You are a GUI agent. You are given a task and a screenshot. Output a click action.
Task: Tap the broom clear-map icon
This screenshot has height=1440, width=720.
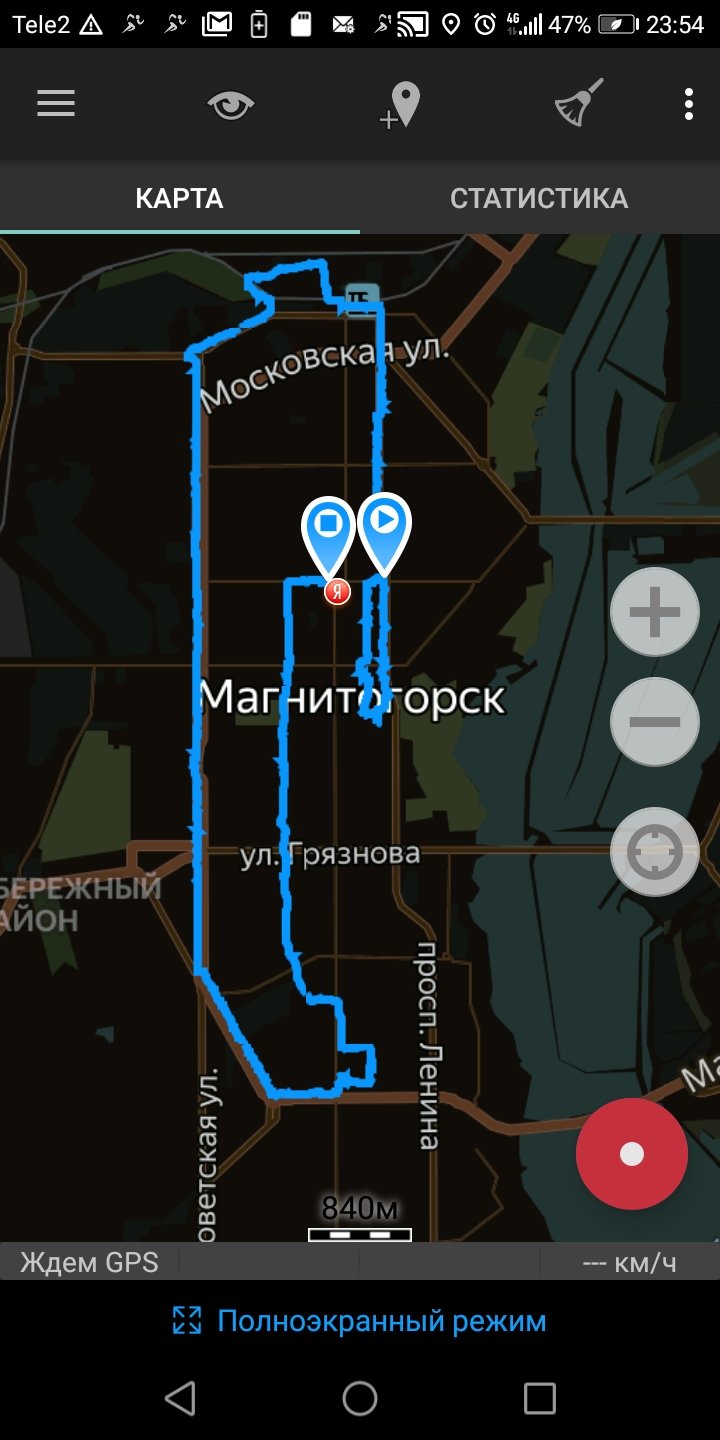579,103
